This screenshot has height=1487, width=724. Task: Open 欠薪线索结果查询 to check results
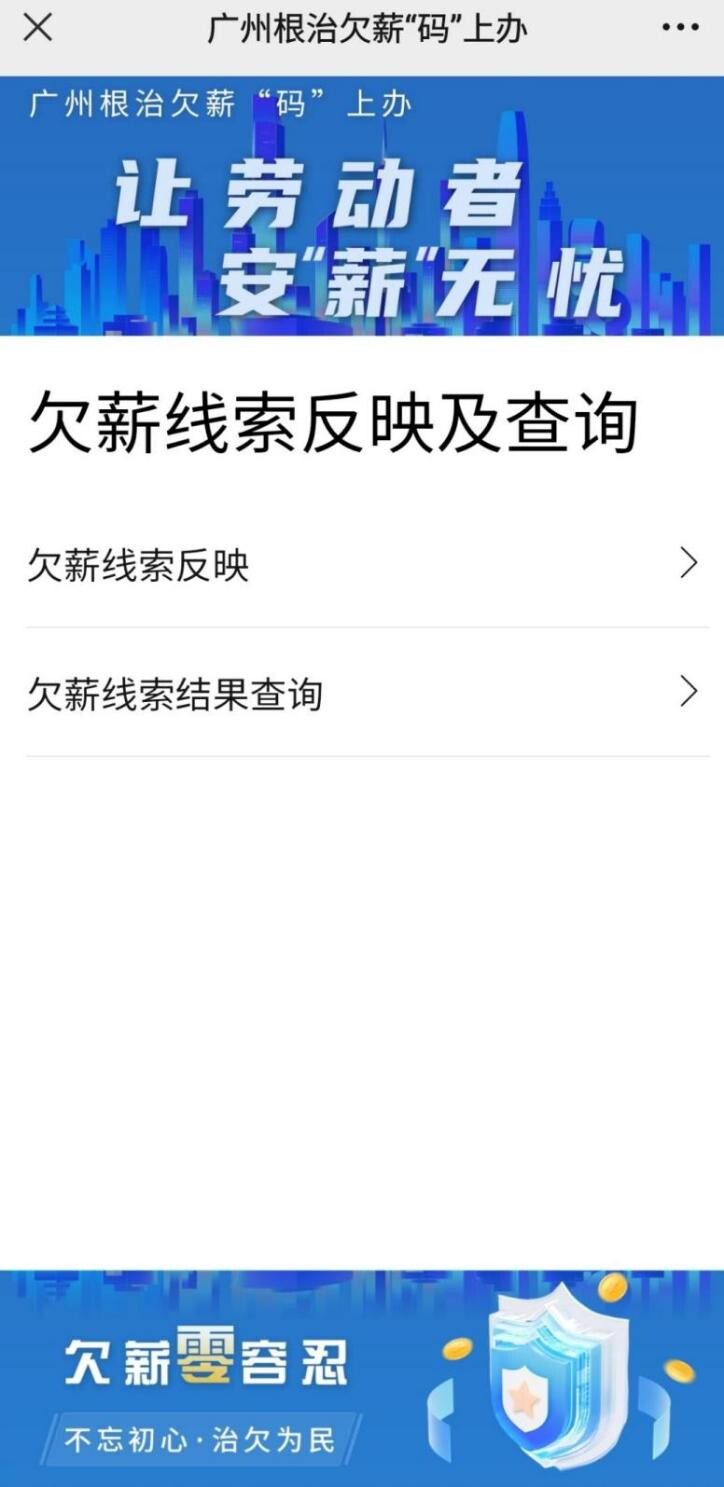click(366, 693)
